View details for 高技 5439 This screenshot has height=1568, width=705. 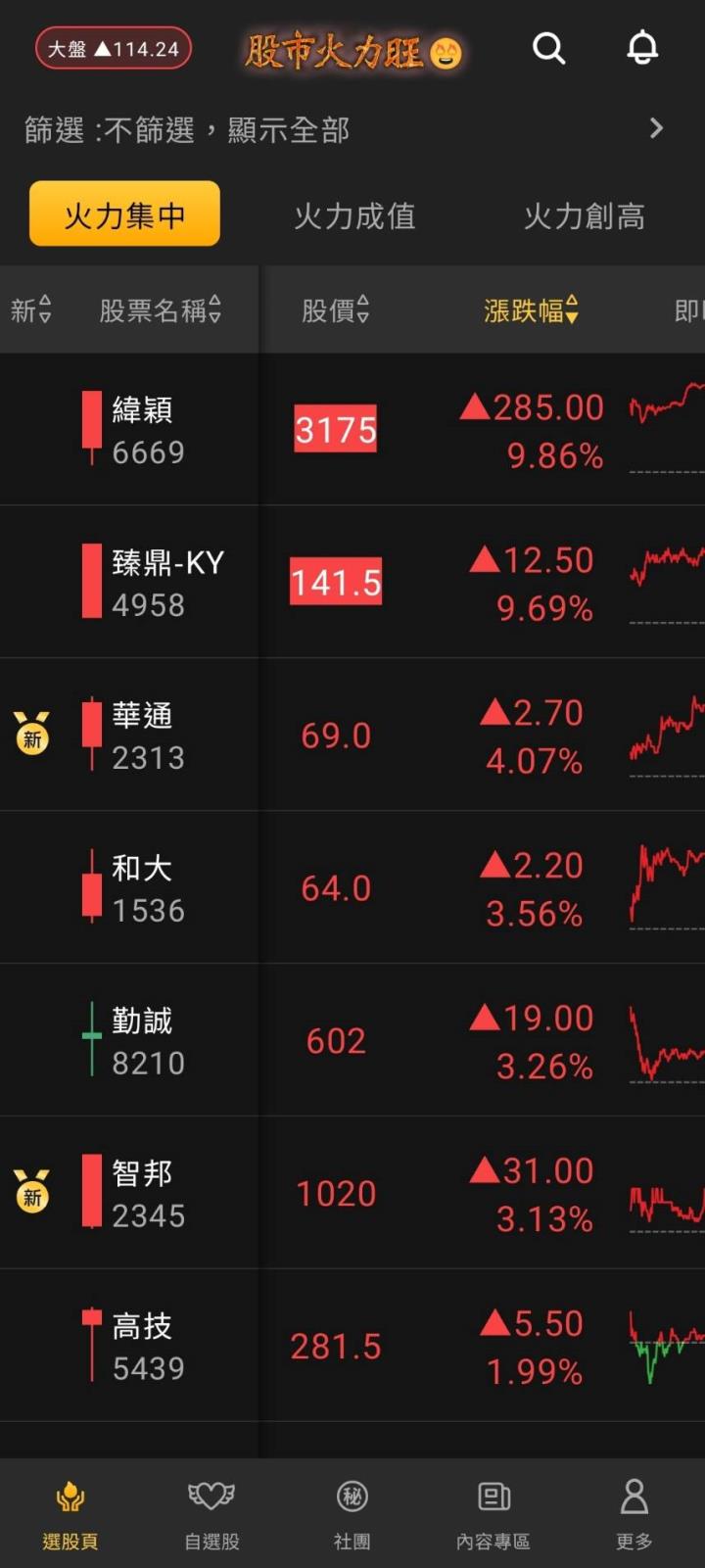147,1347
